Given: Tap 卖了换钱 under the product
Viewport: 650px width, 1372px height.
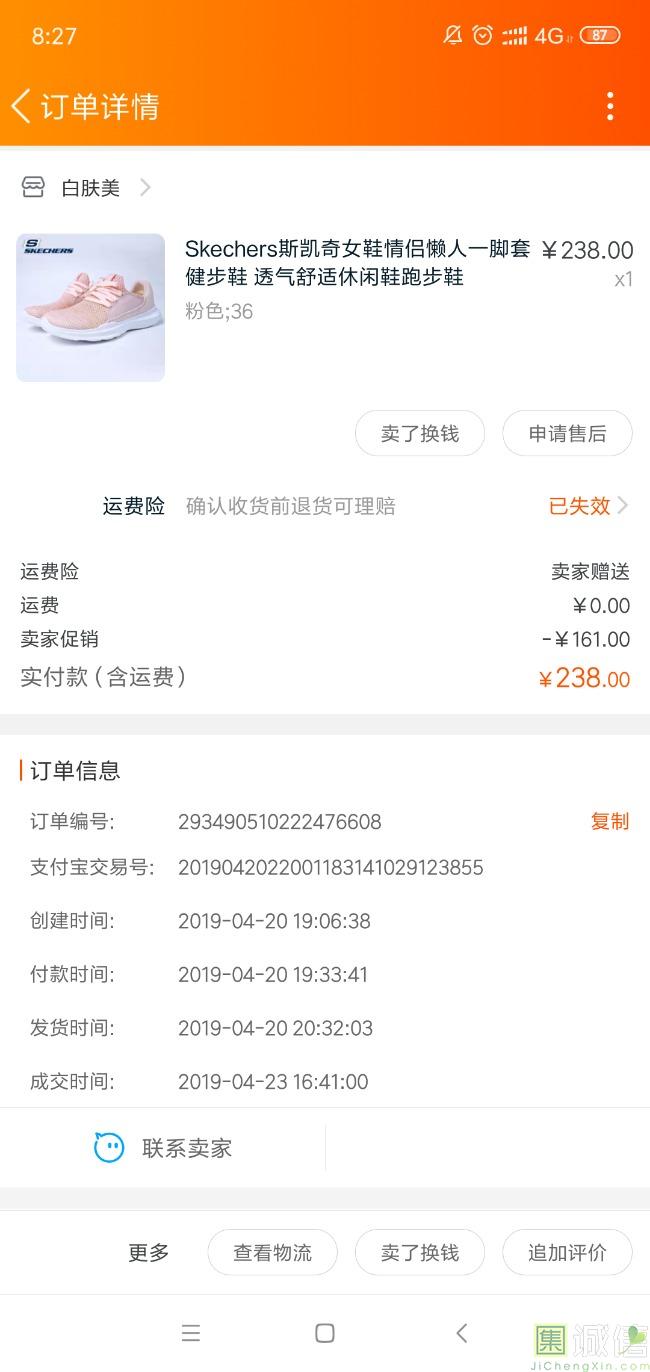Looking at the screenshot, I should click(420, 434).
